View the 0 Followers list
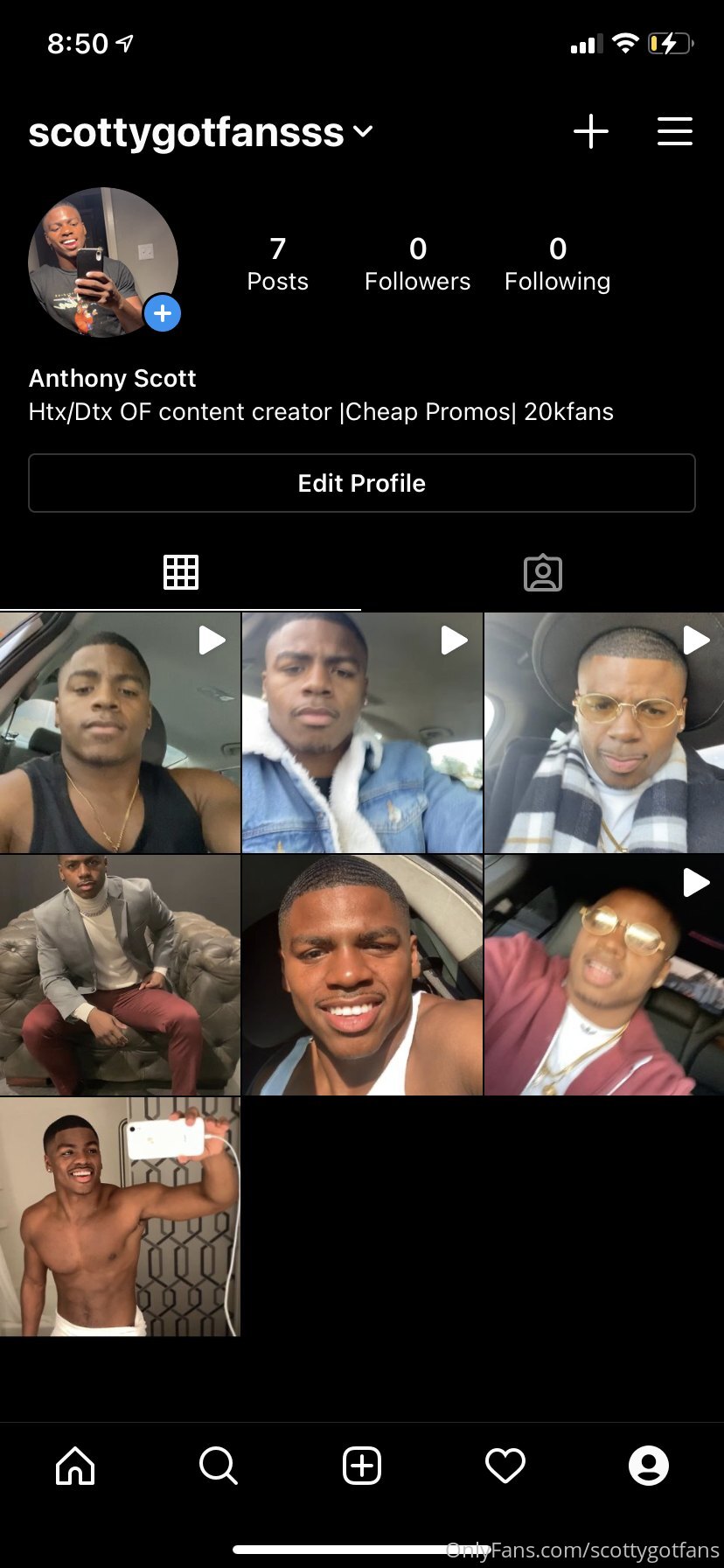This screenshot has width=724, height=1568. pyautogui.click(x=418, y=264)
